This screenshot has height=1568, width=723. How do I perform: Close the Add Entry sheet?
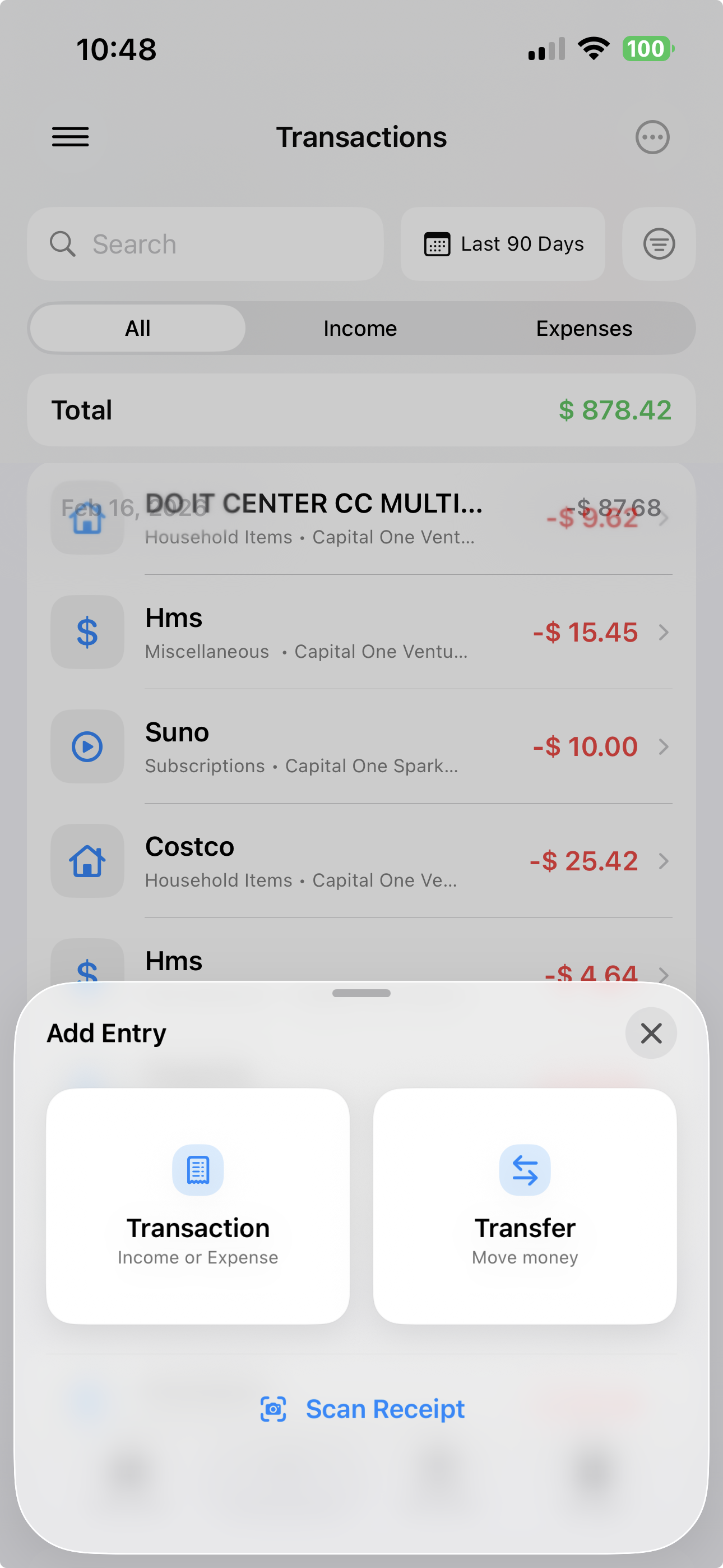(651, 1033)
